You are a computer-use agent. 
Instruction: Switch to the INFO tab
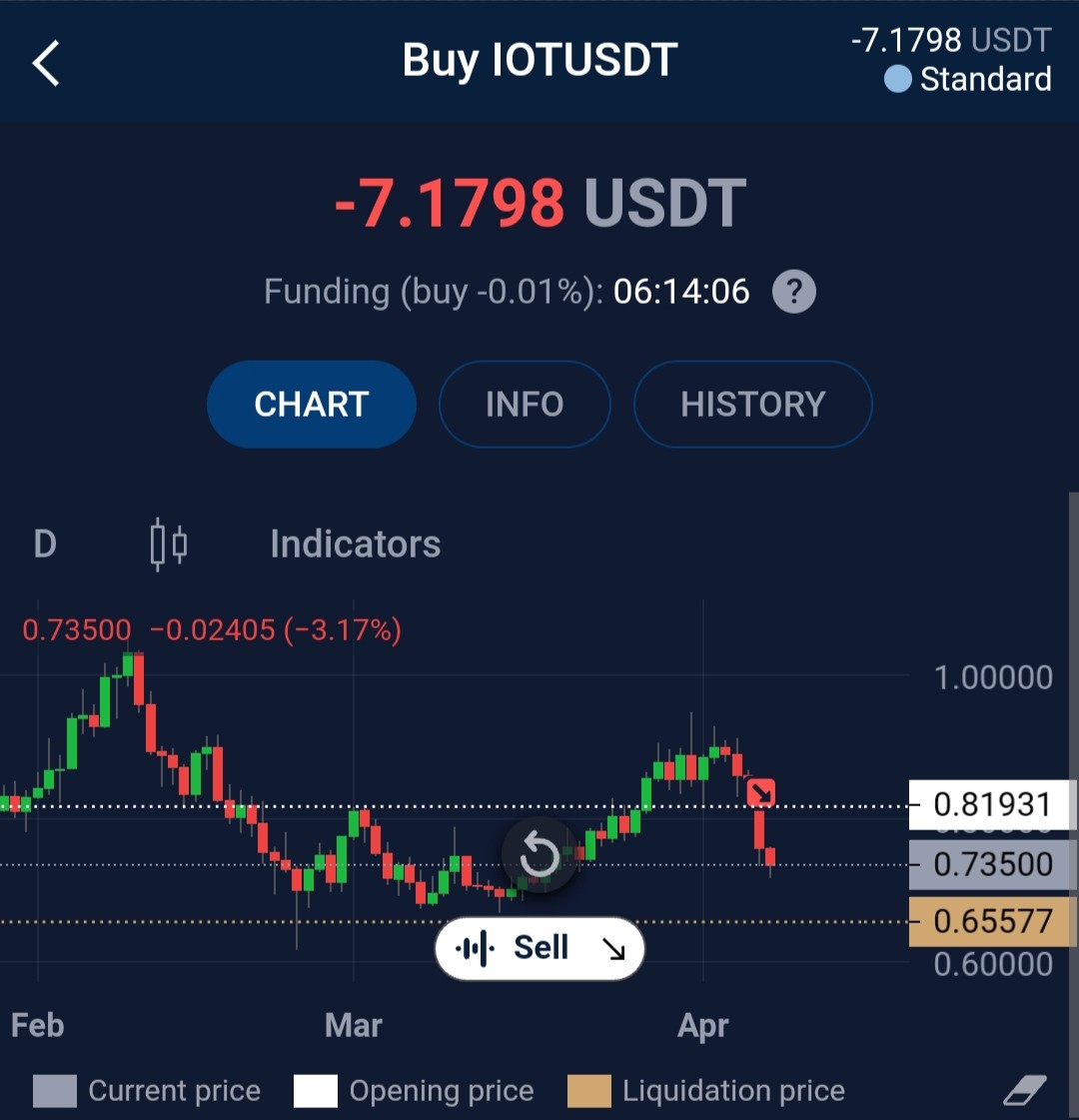coord(525,405)
